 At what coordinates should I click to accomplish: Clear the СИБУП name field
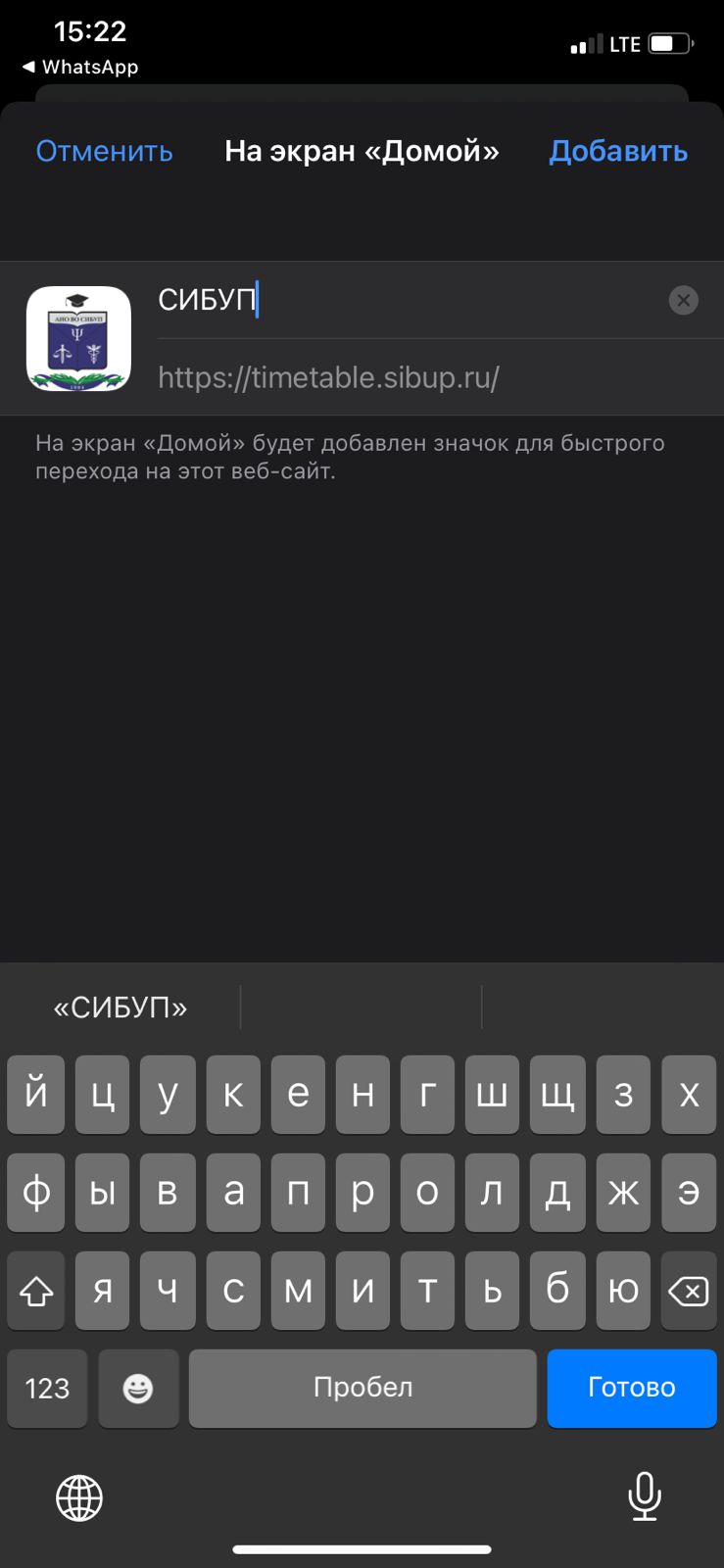pos(683,300)
